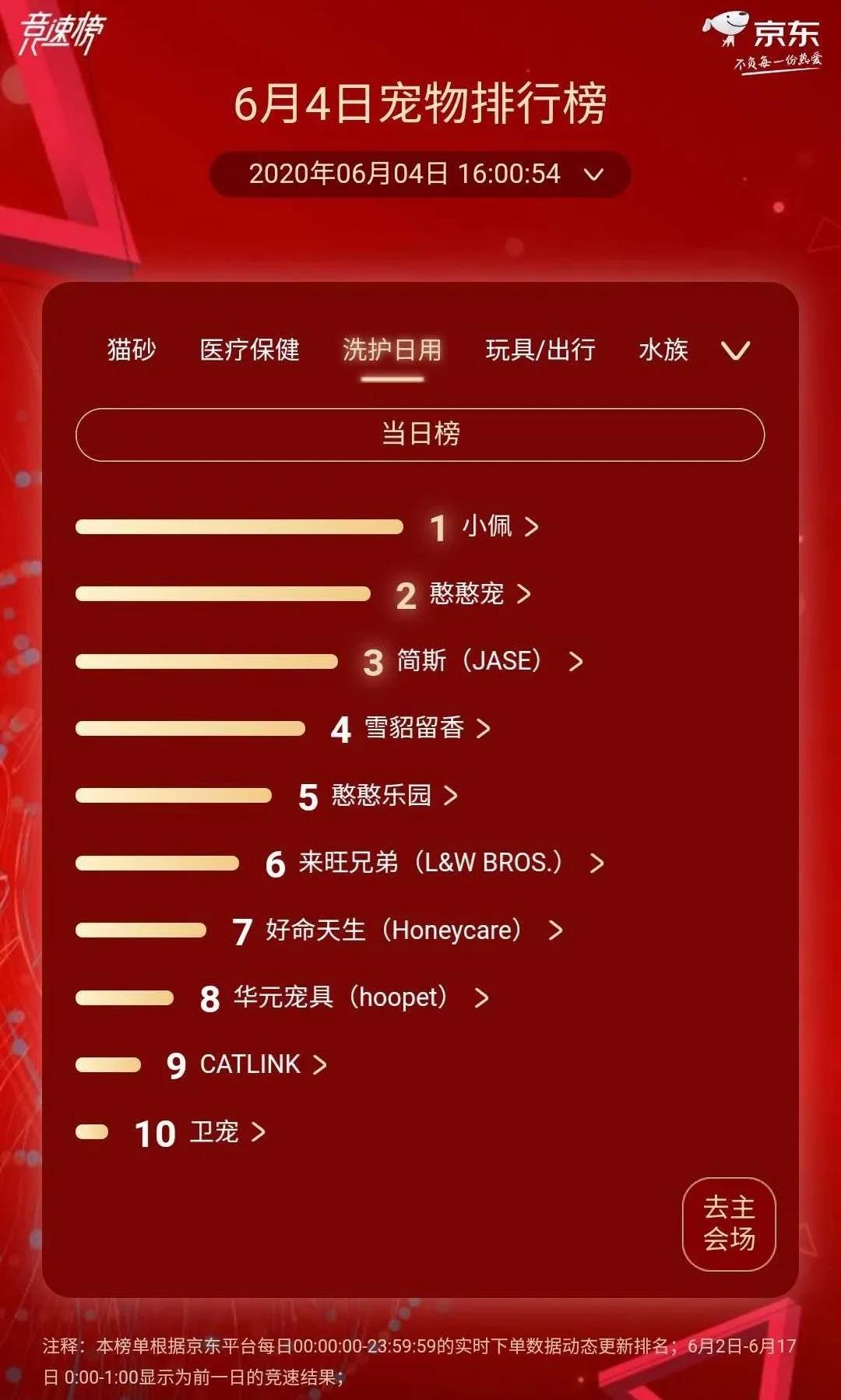The height and width of the screenshot is (1400, 841).
Task: Click rank 4 雪貂留香 progress bar
Action: [189, 729]
